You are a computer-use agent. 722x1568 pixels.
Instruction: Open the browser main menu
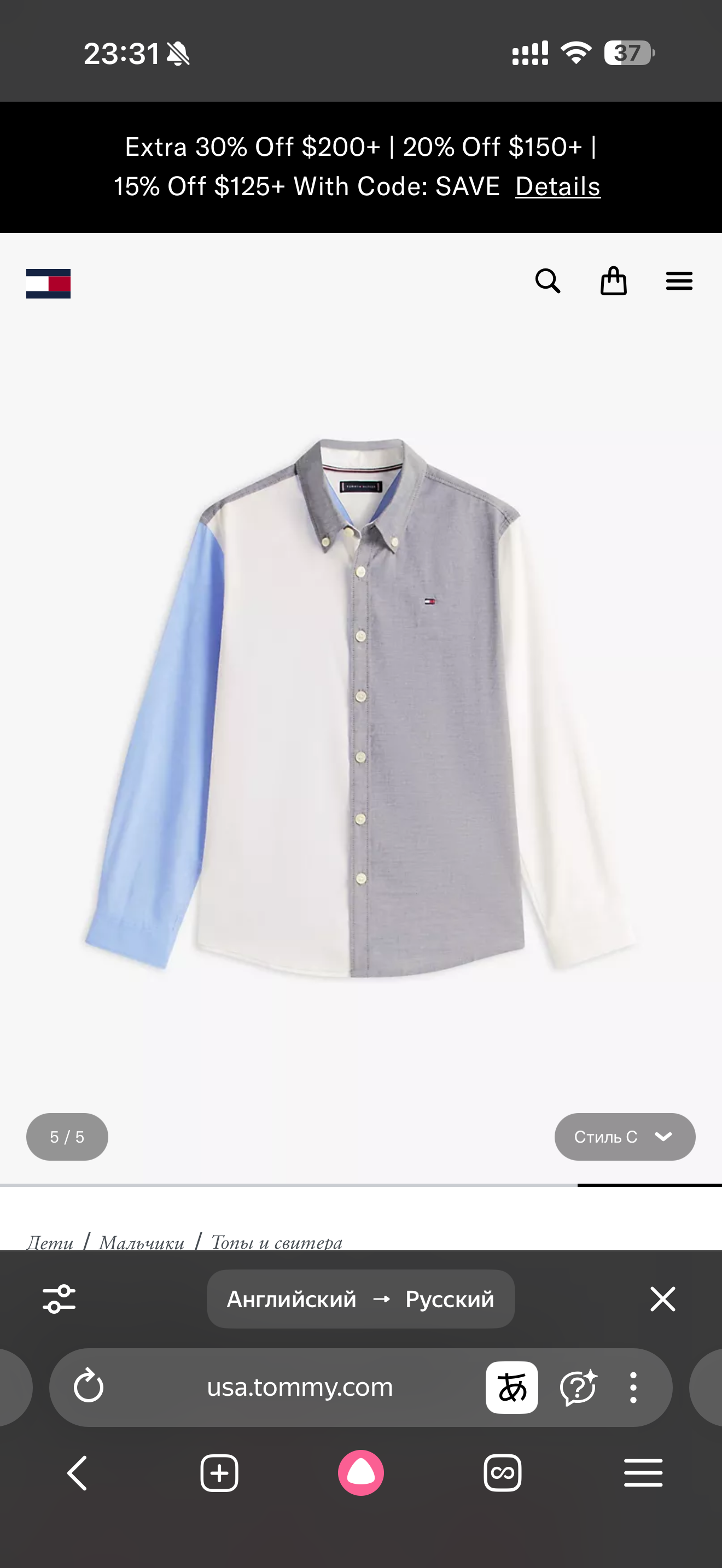click(643, 1473)
